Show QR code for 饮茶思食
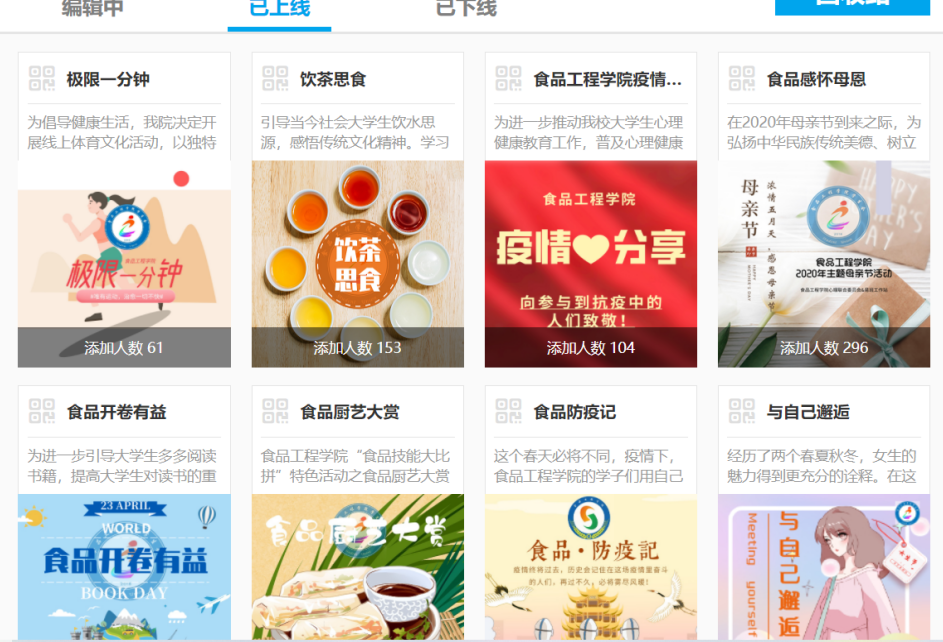 [x=275, y=79]
